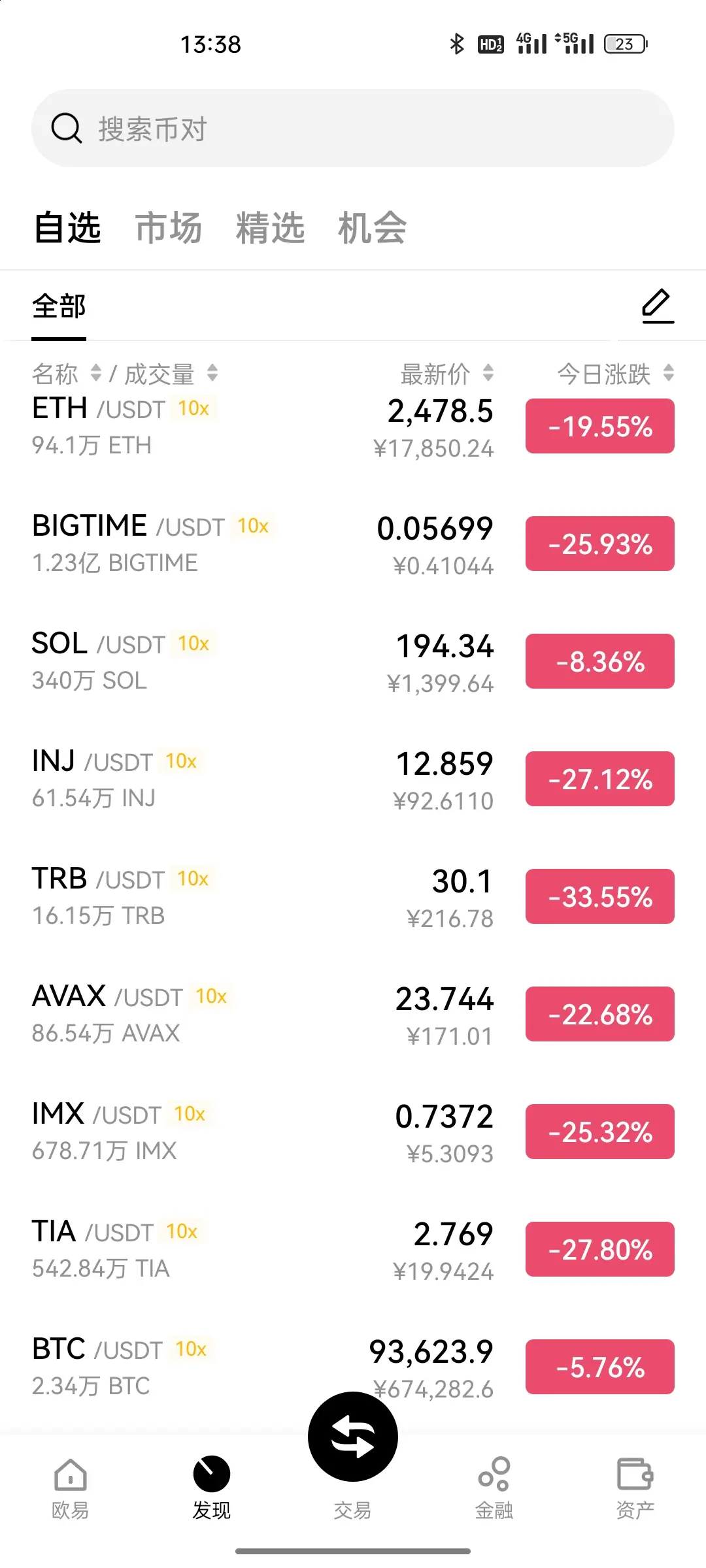Switch to the 市场 tab
Viewport: 706px width, 1568px height.
(169, 228)
